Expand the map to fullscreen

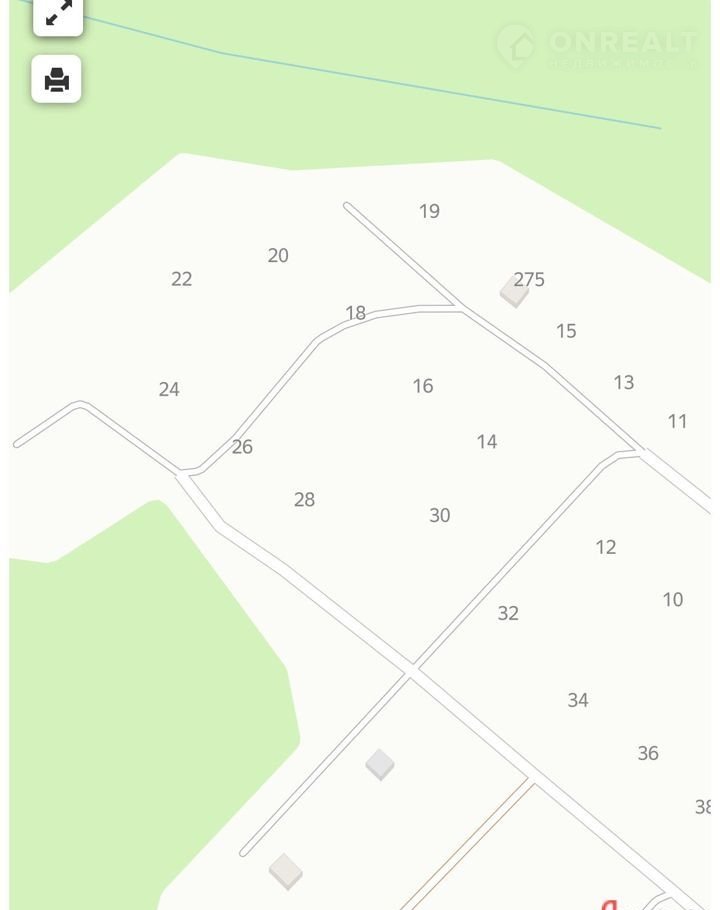click(x=58, y=14)
